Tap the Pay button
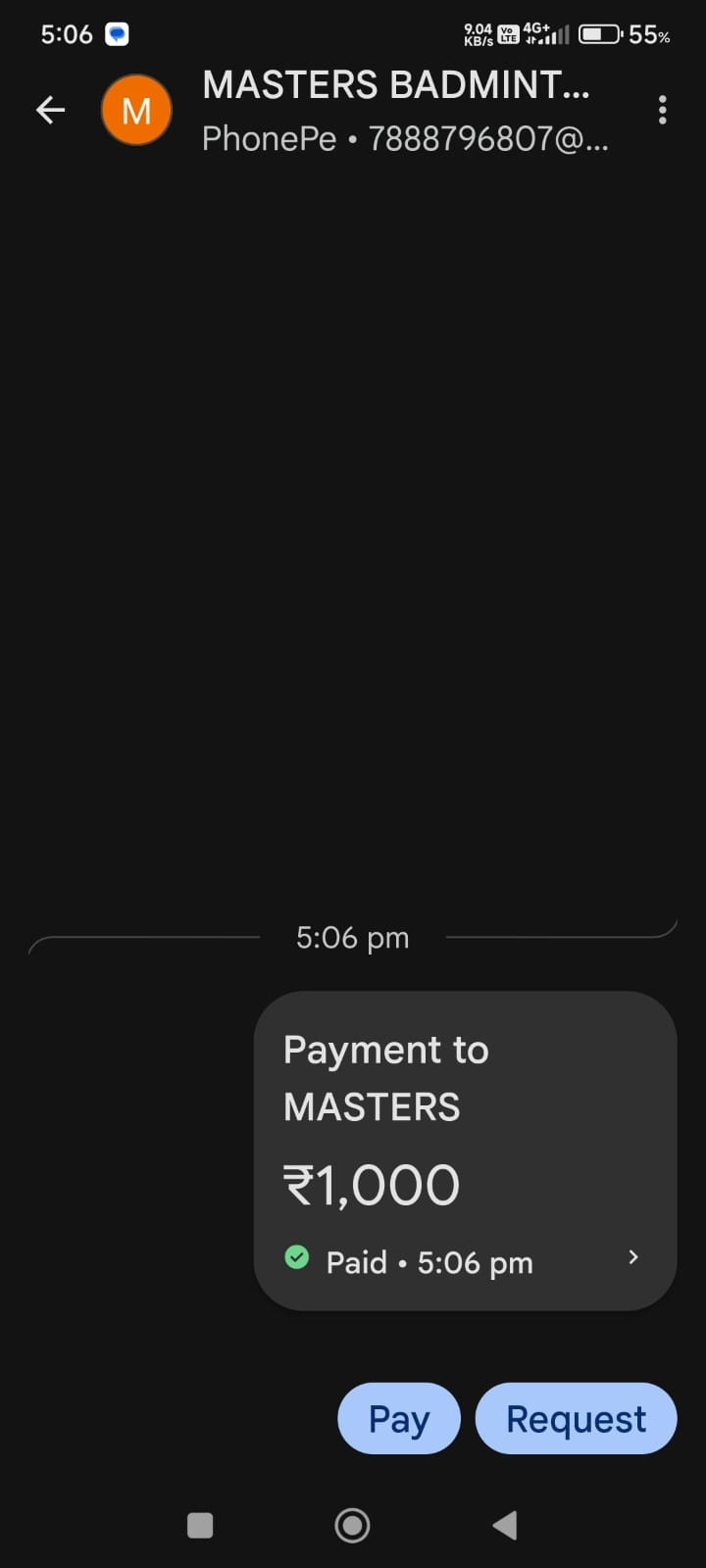This screenshot has height=1568, width=706. (398, 1418)
